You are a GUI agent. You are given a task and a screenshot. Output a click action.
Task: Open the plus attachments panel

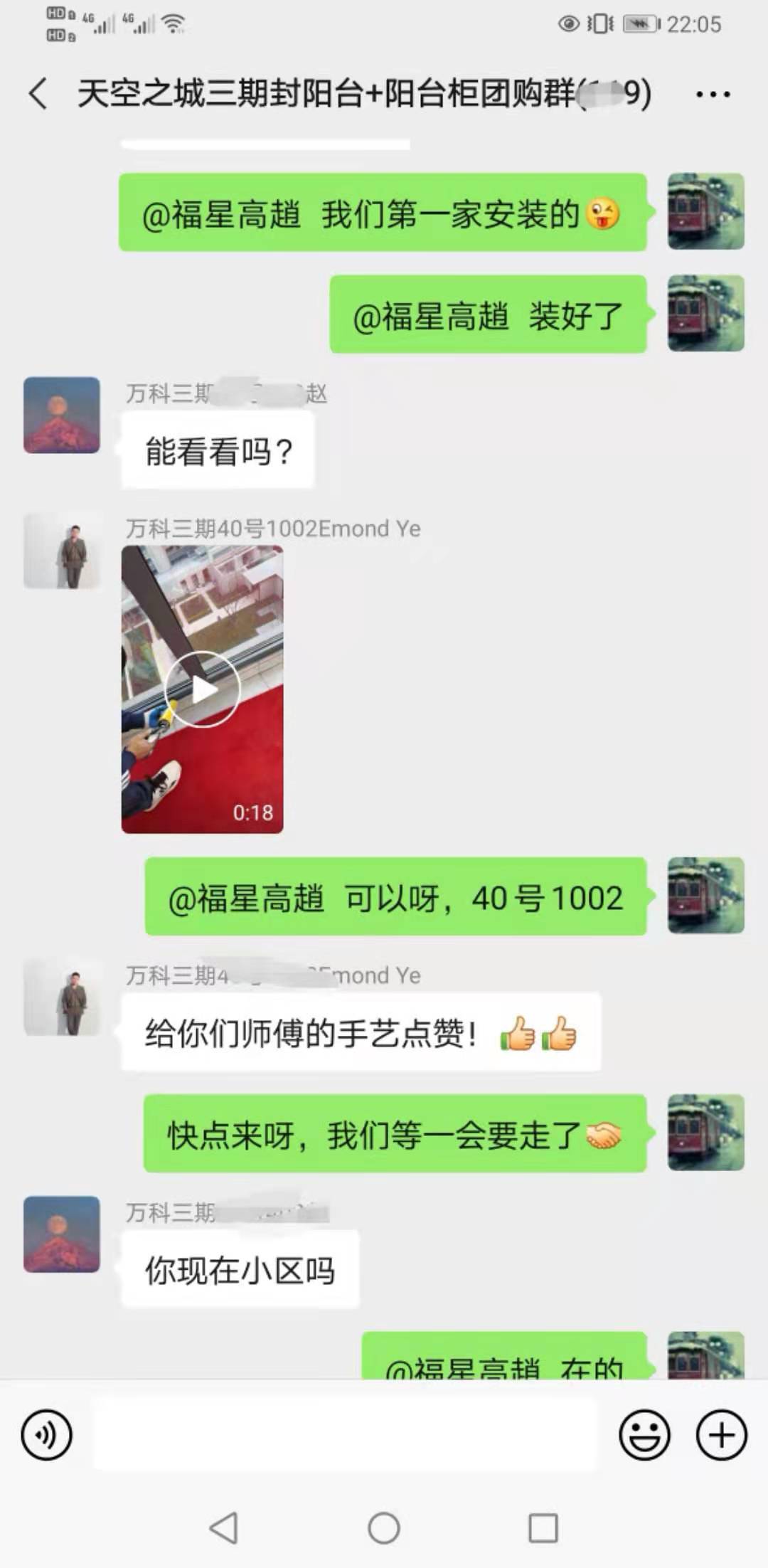click(721, 1435)
